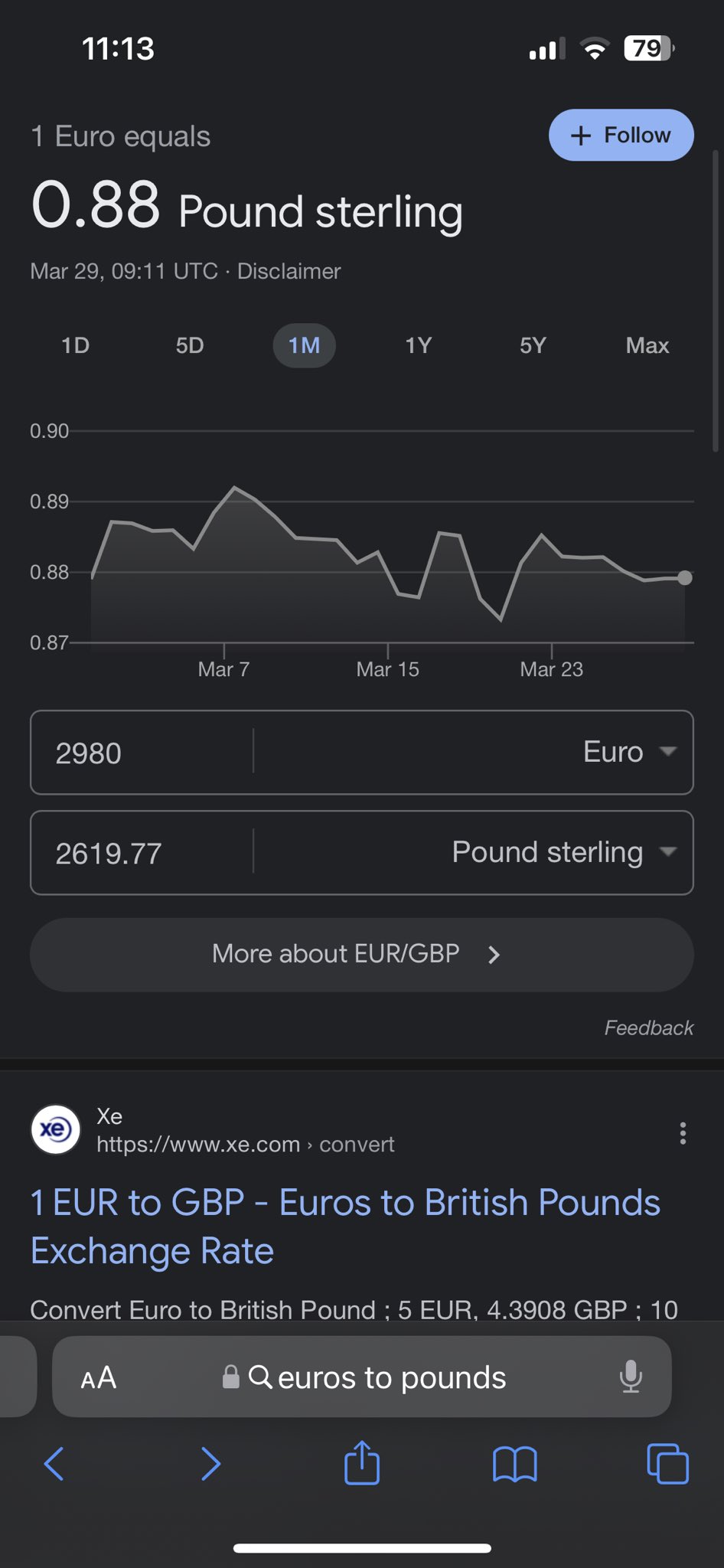Select the 1M chart range
724x1568 pixels.
tap(304, 345)
